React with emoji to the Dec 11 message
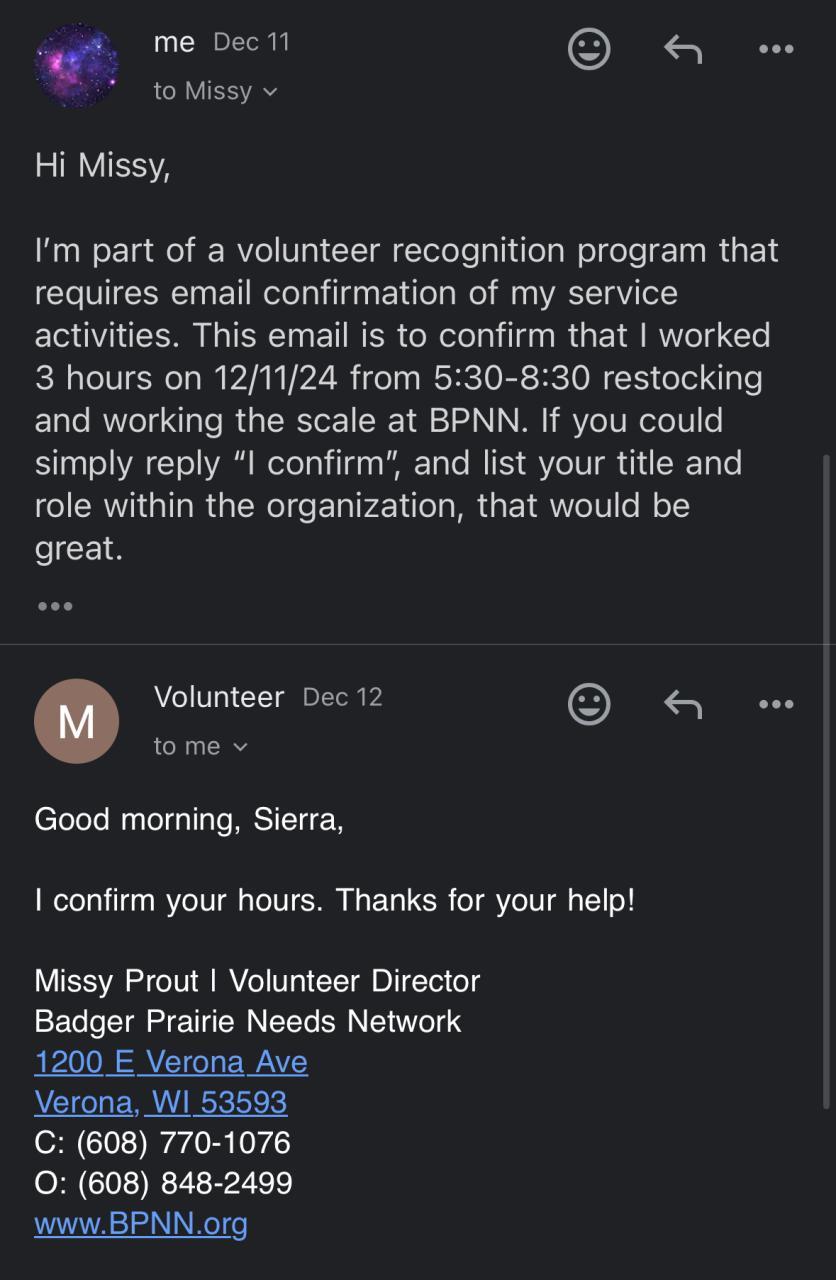Viewport: 836px width, 1280px height. coord(589,49)
